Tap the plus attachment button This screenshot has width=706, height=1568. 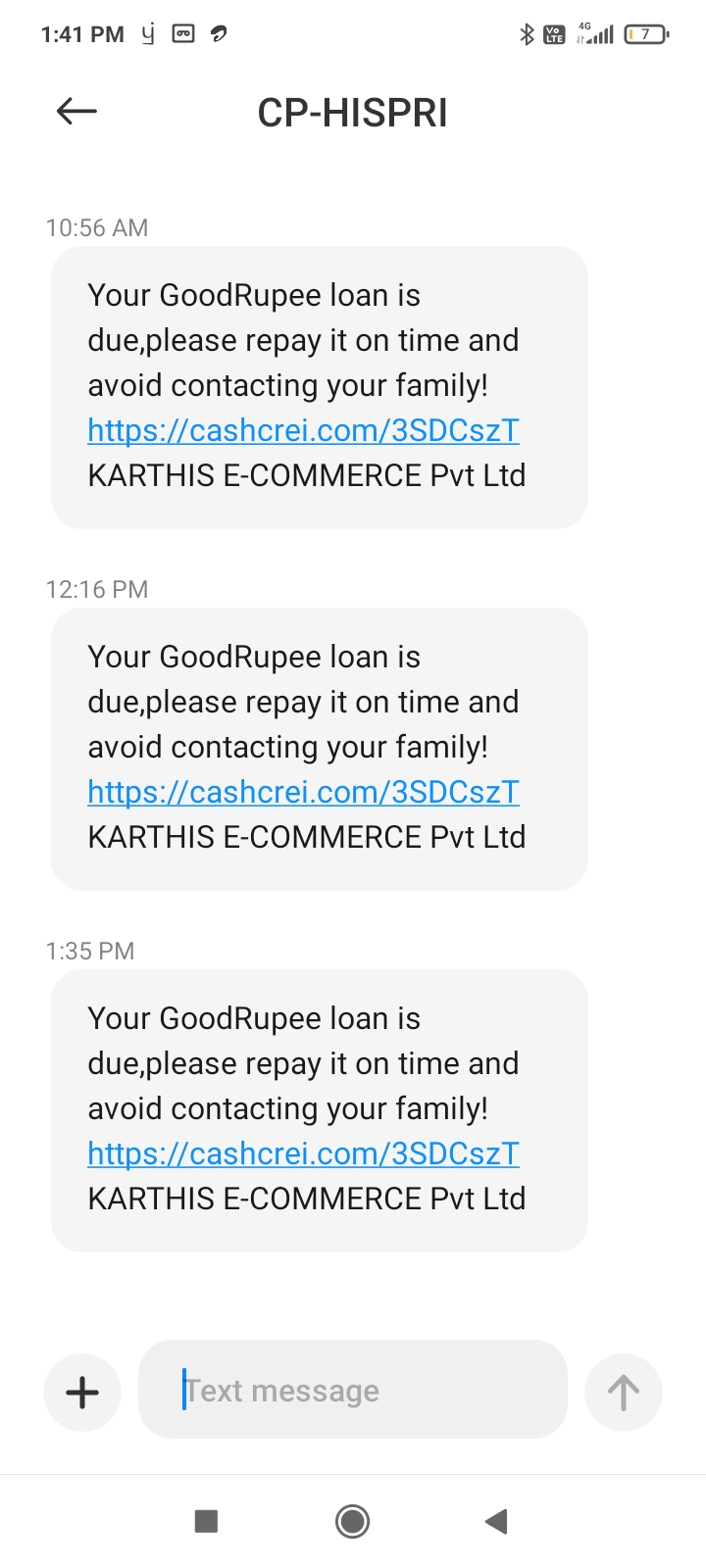click(82, 1392)
